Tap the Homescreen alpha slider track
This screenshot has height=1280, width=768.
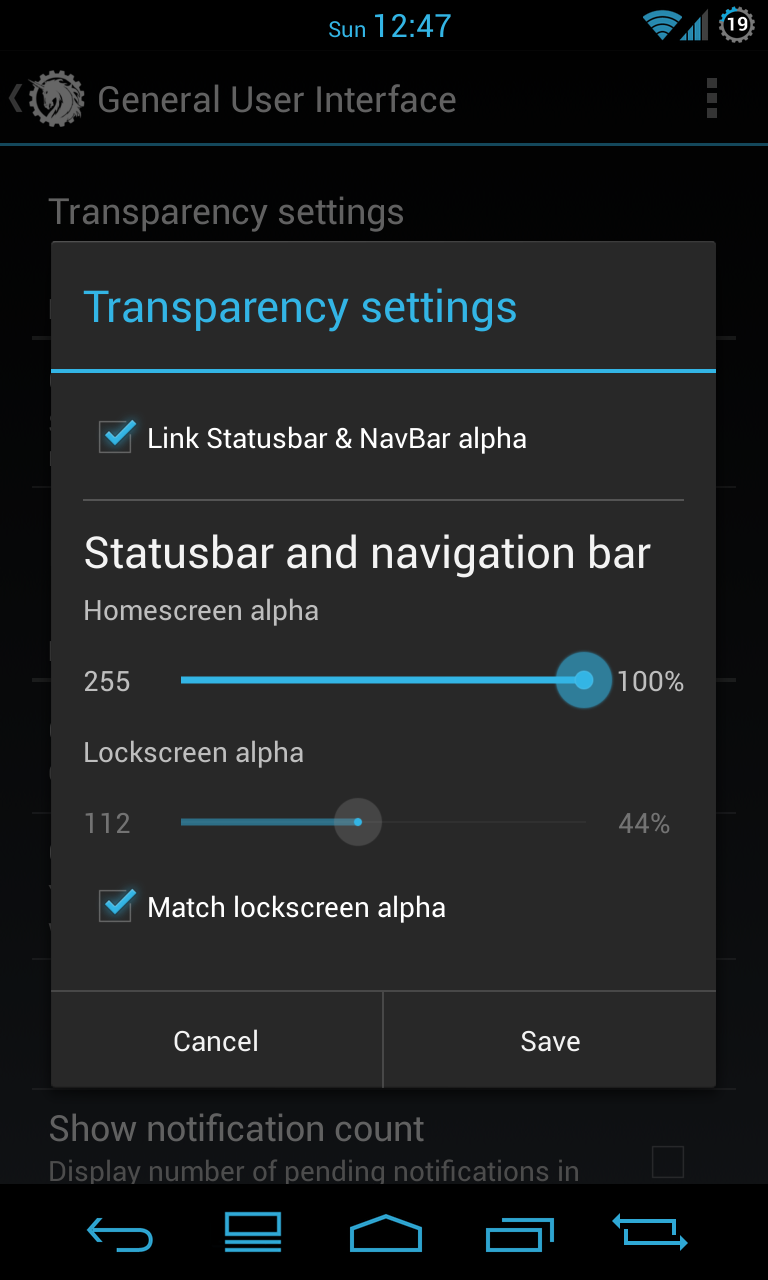click(380, 681)
